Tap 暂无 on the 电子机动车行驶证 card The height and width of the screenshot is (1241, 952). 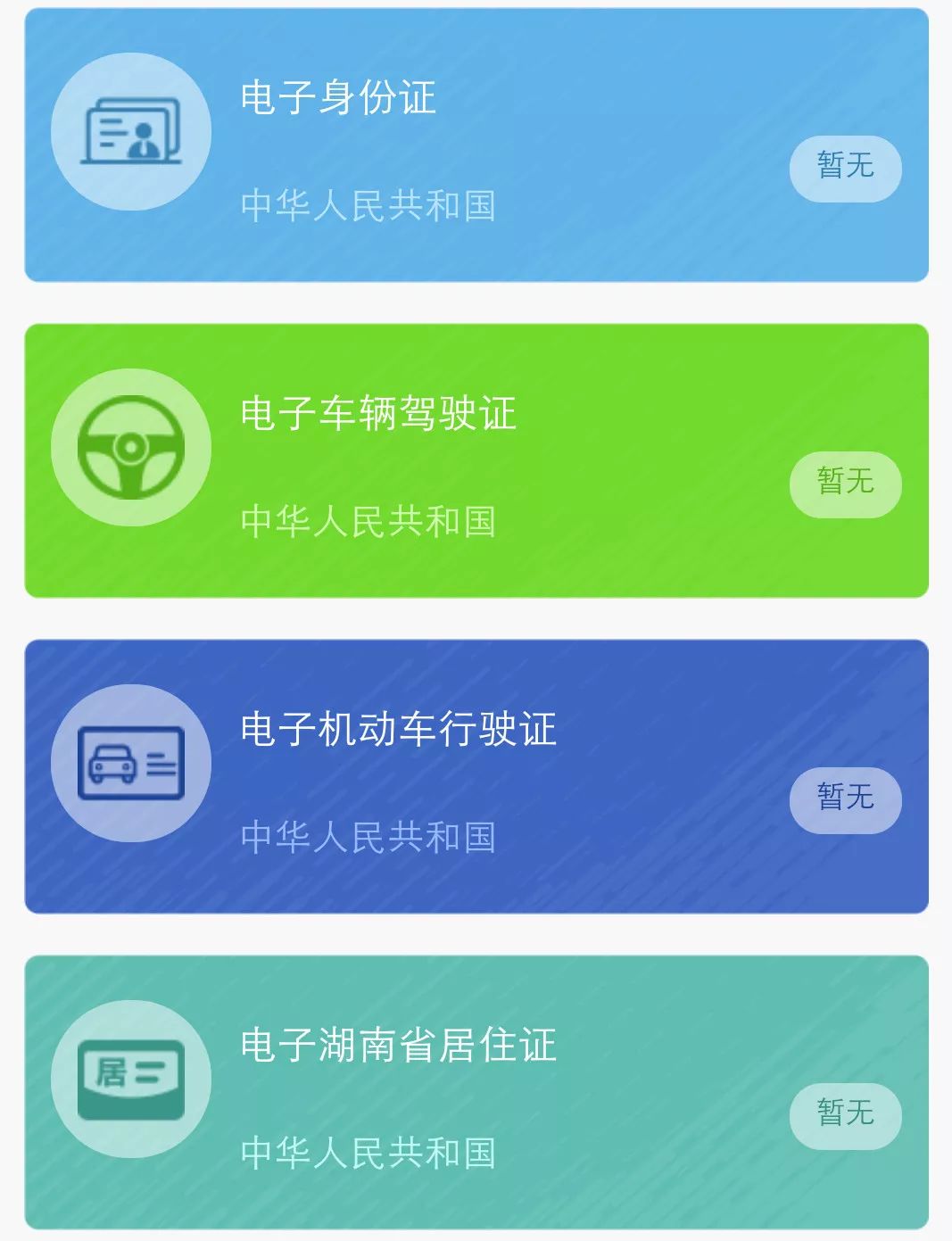845,799
